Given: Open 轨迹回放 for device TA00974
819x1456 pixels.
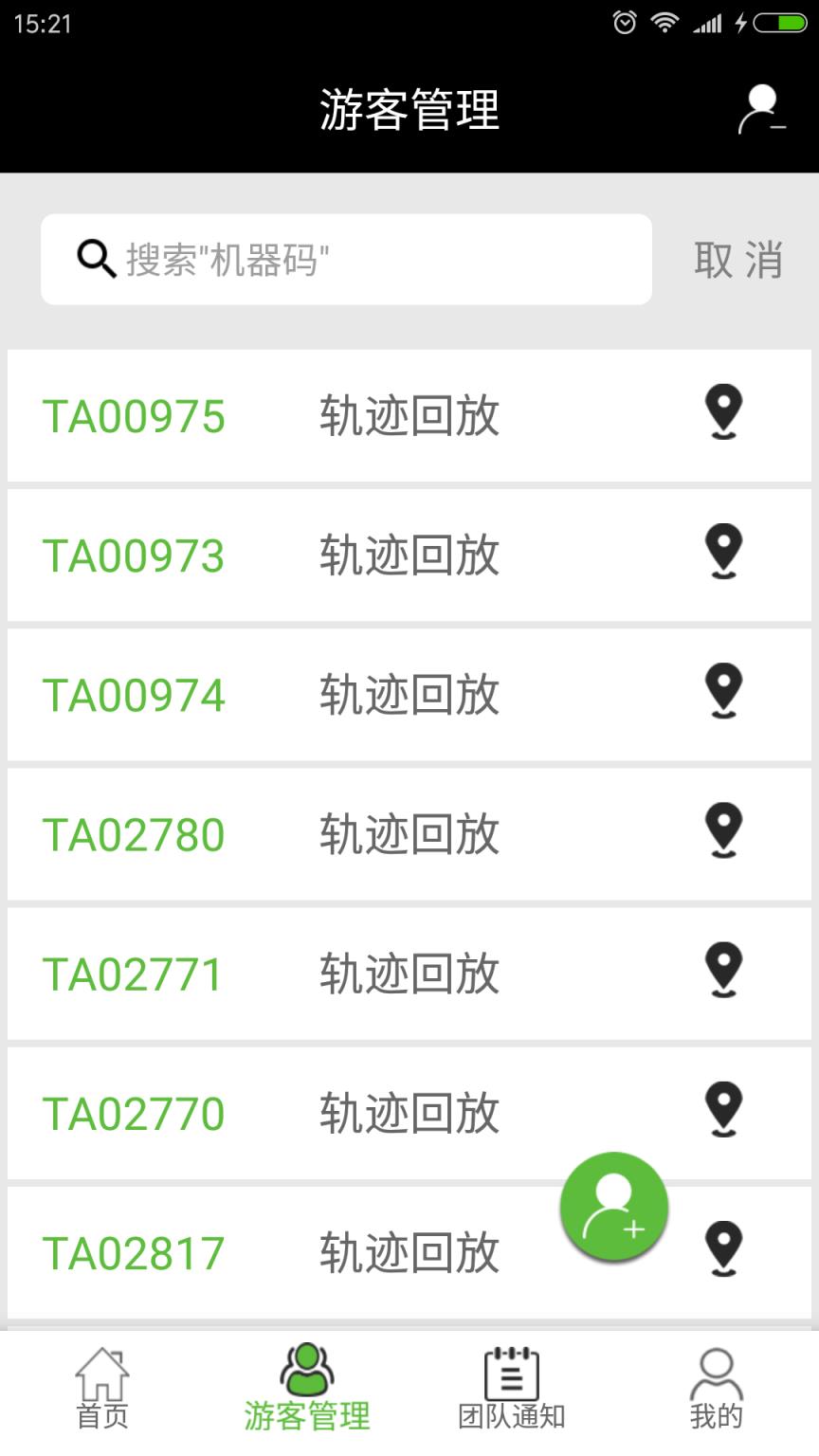Looking at the screenshot, I should pyautogui.click(x=409, y=695).
